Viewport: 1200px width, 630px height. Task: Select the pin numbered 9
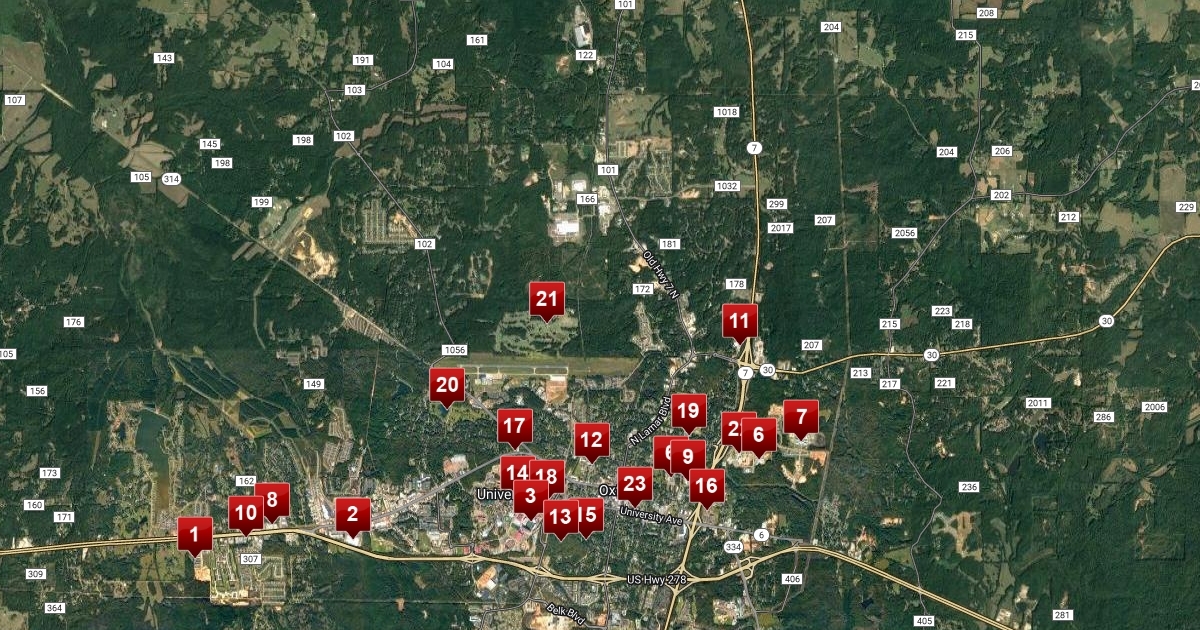[689, 456]
